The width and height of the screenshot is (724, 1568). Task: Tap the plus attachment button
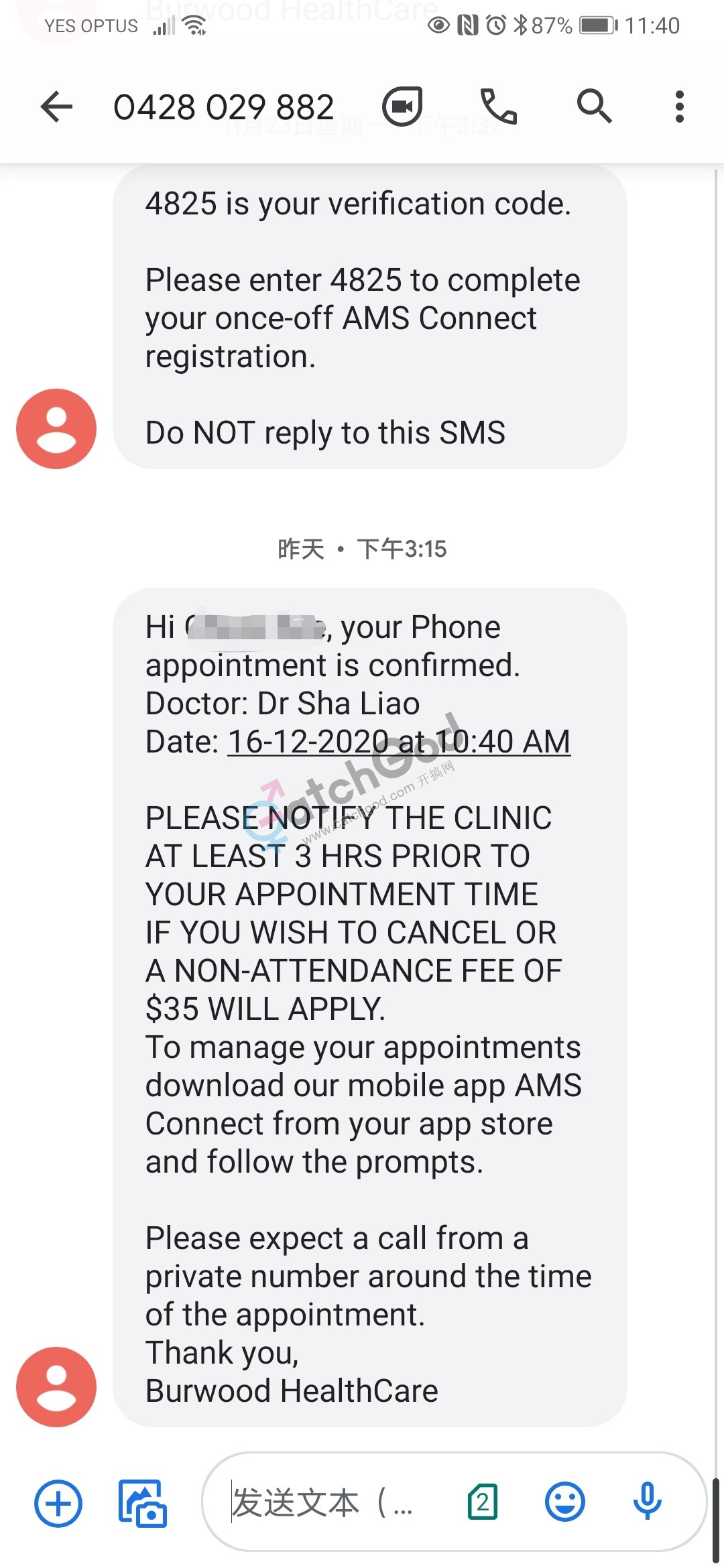point(58,1503)
